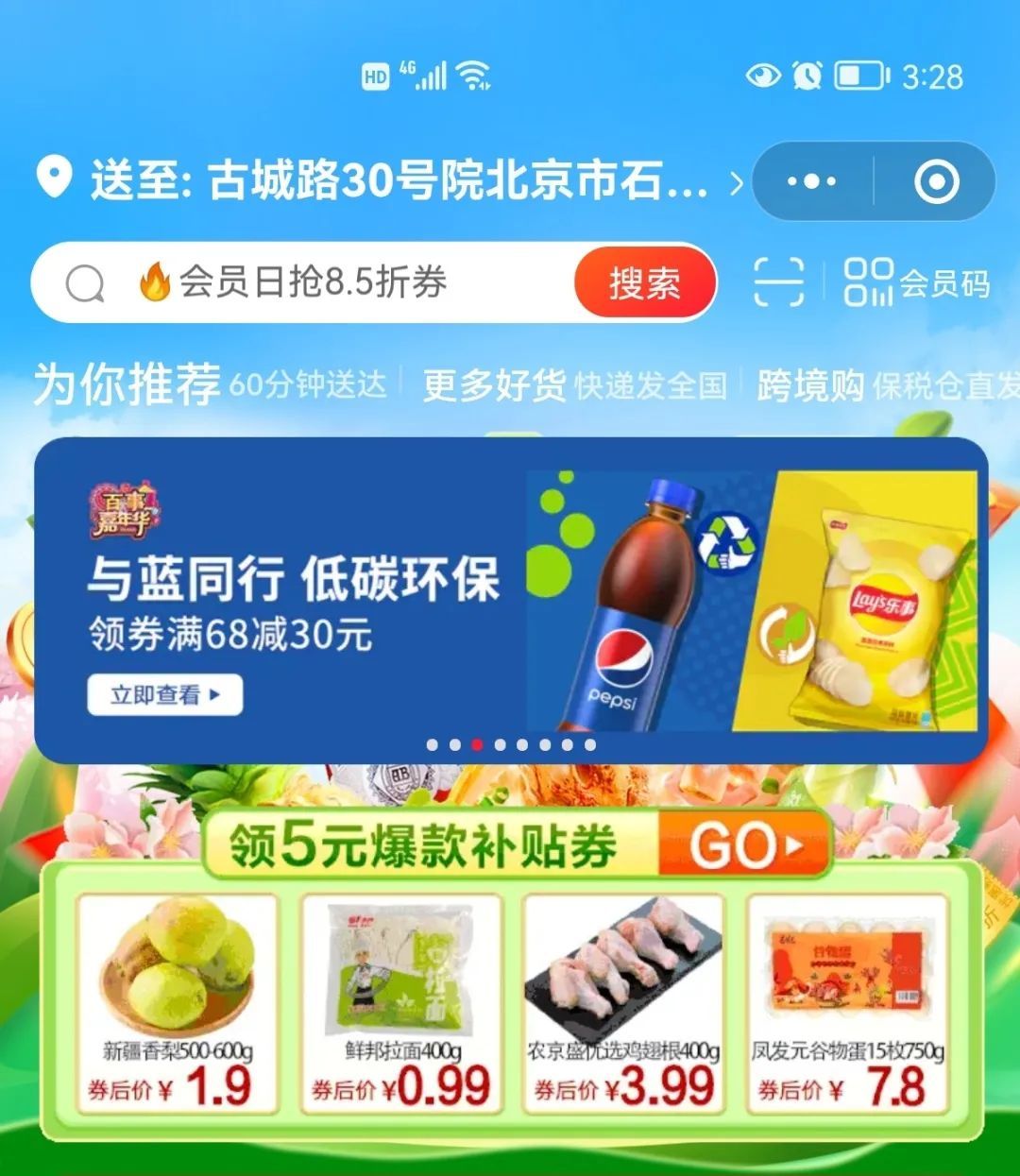The width and height of the screenshot is (1020, 1176).
Task: Open the mini program more-options menu
Action: pyautogui.click(x=811, y=181)
